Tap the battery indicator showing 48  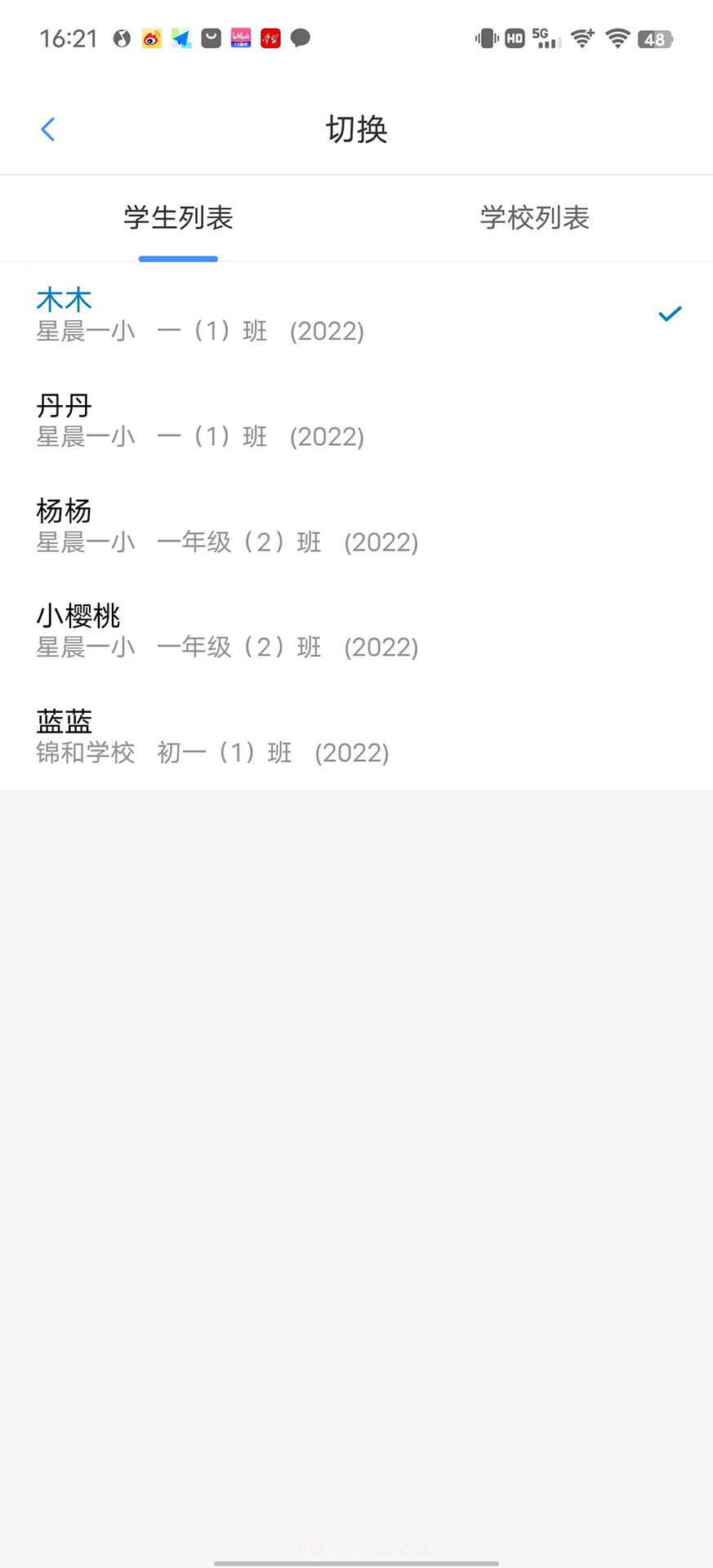click(x=654, y=39)
